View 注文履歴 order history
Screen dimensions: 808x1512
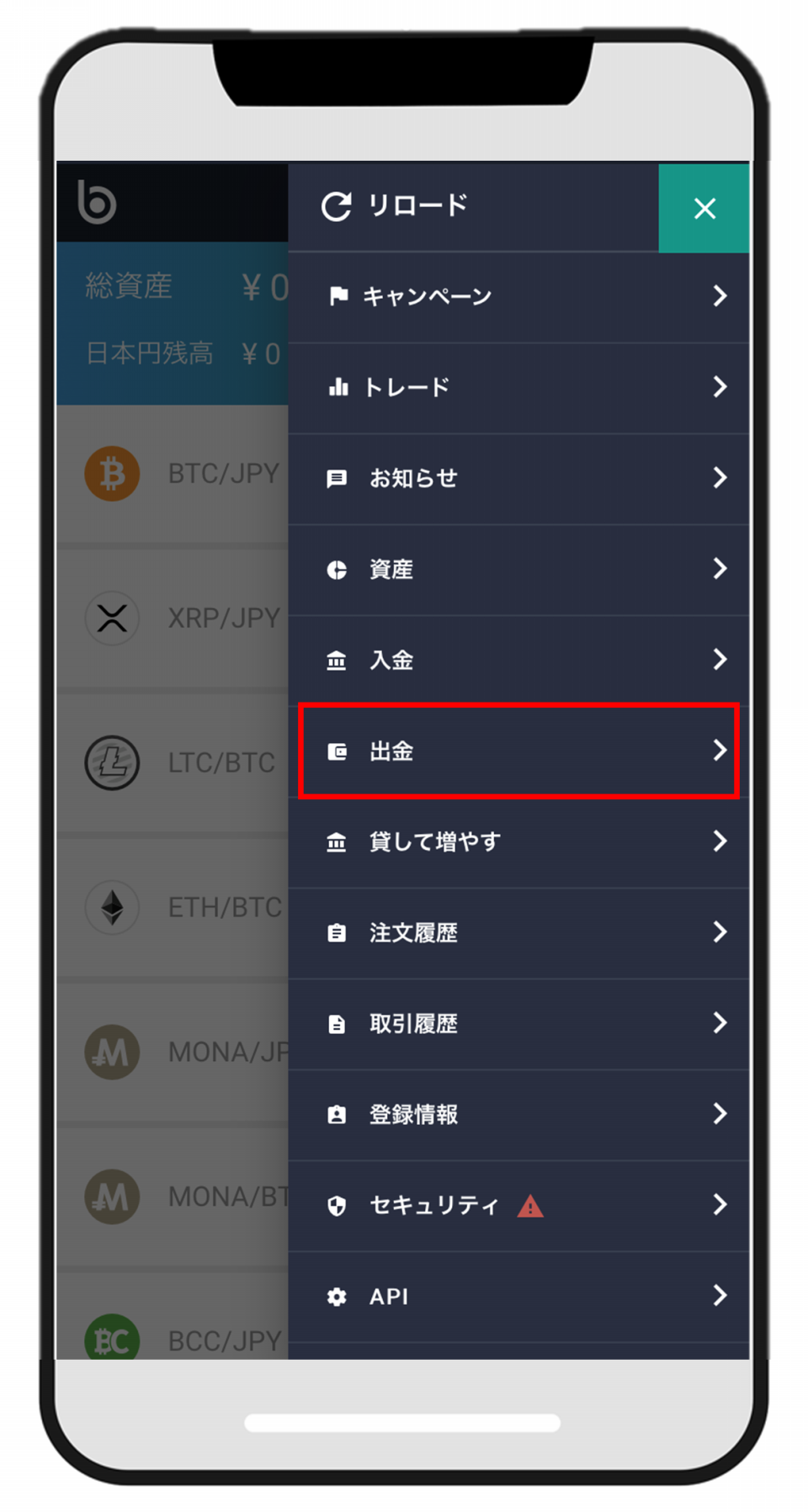click(518, 933)
